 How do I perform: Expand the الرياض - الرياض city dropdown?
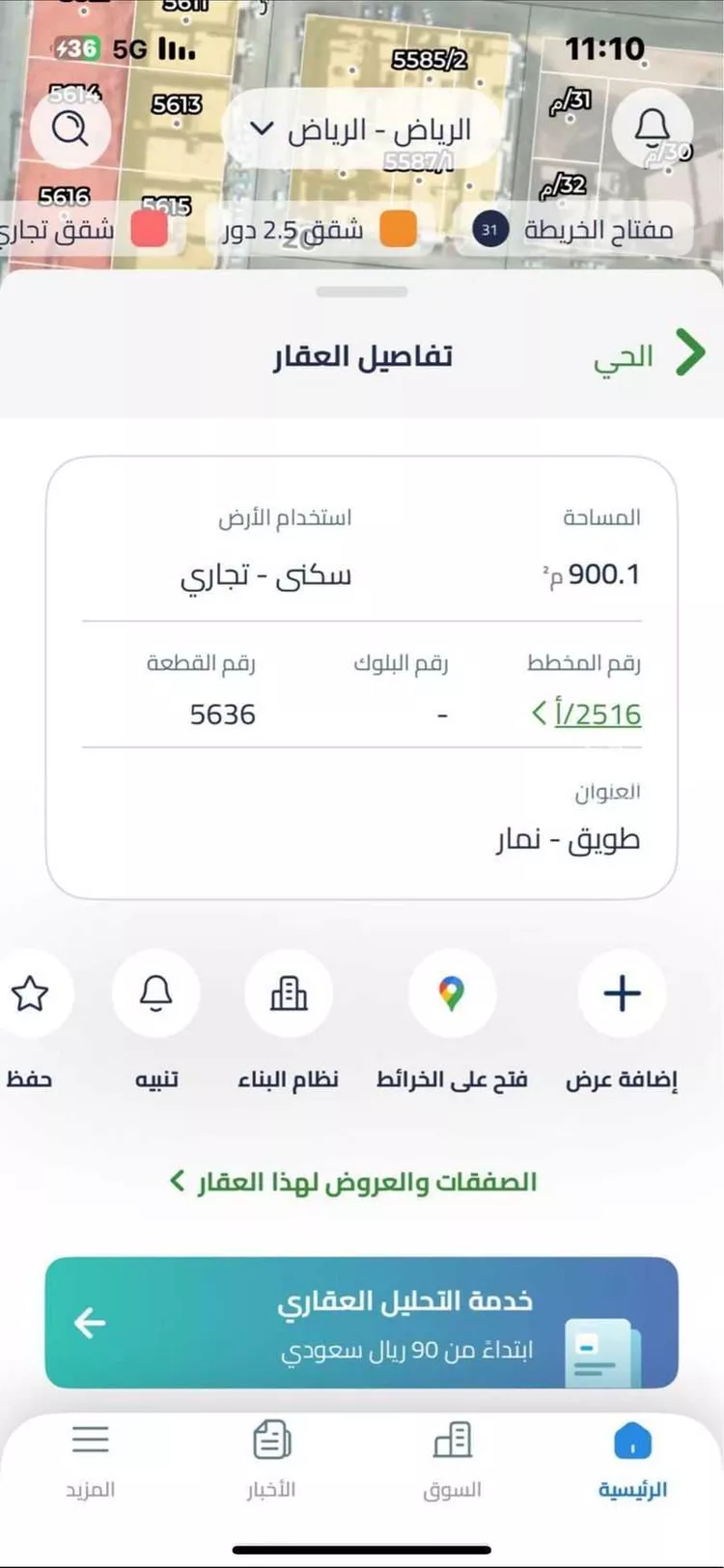pos(361,130)
